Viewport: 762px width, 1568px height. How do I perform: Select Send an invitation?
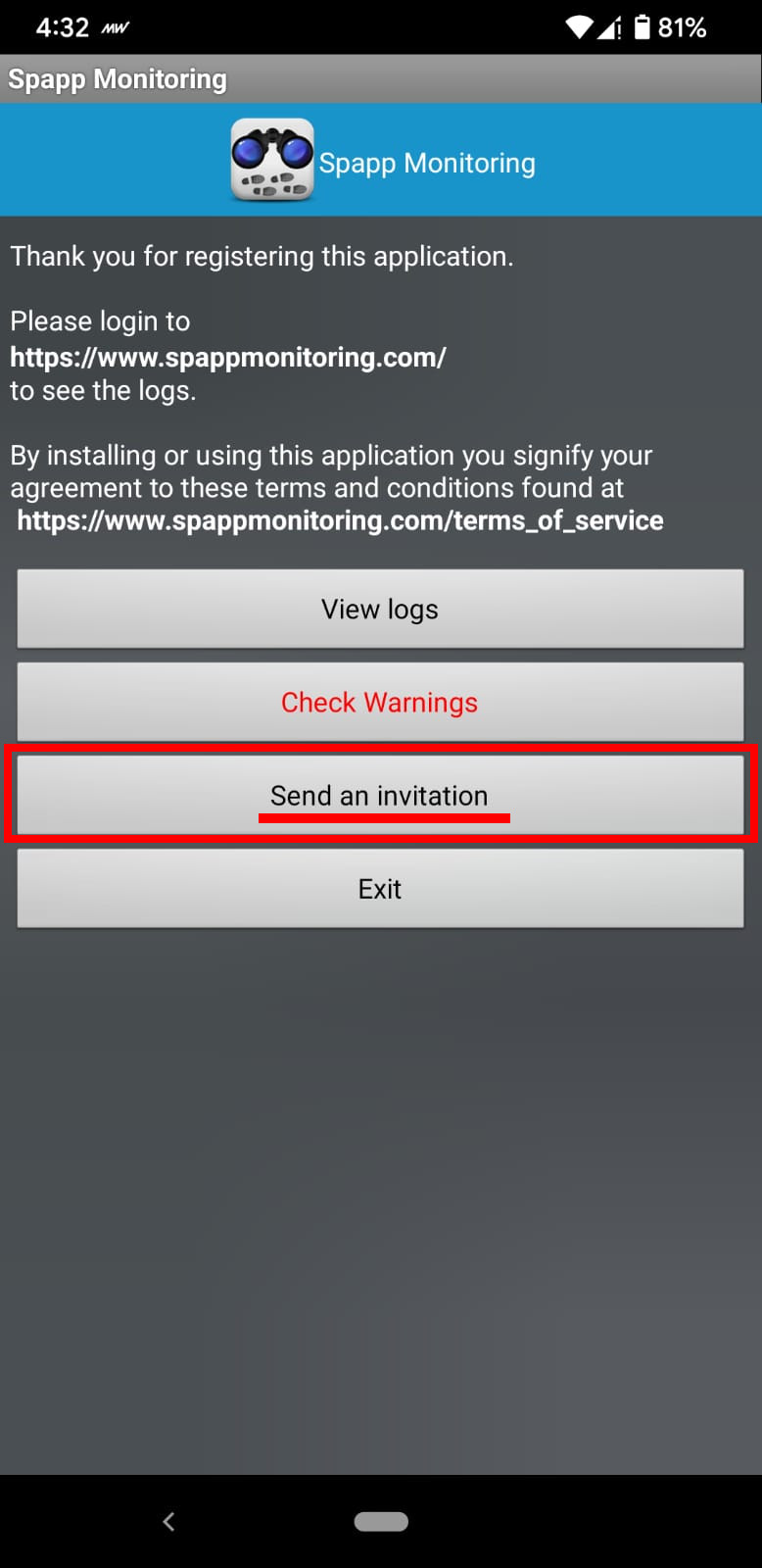380,795
